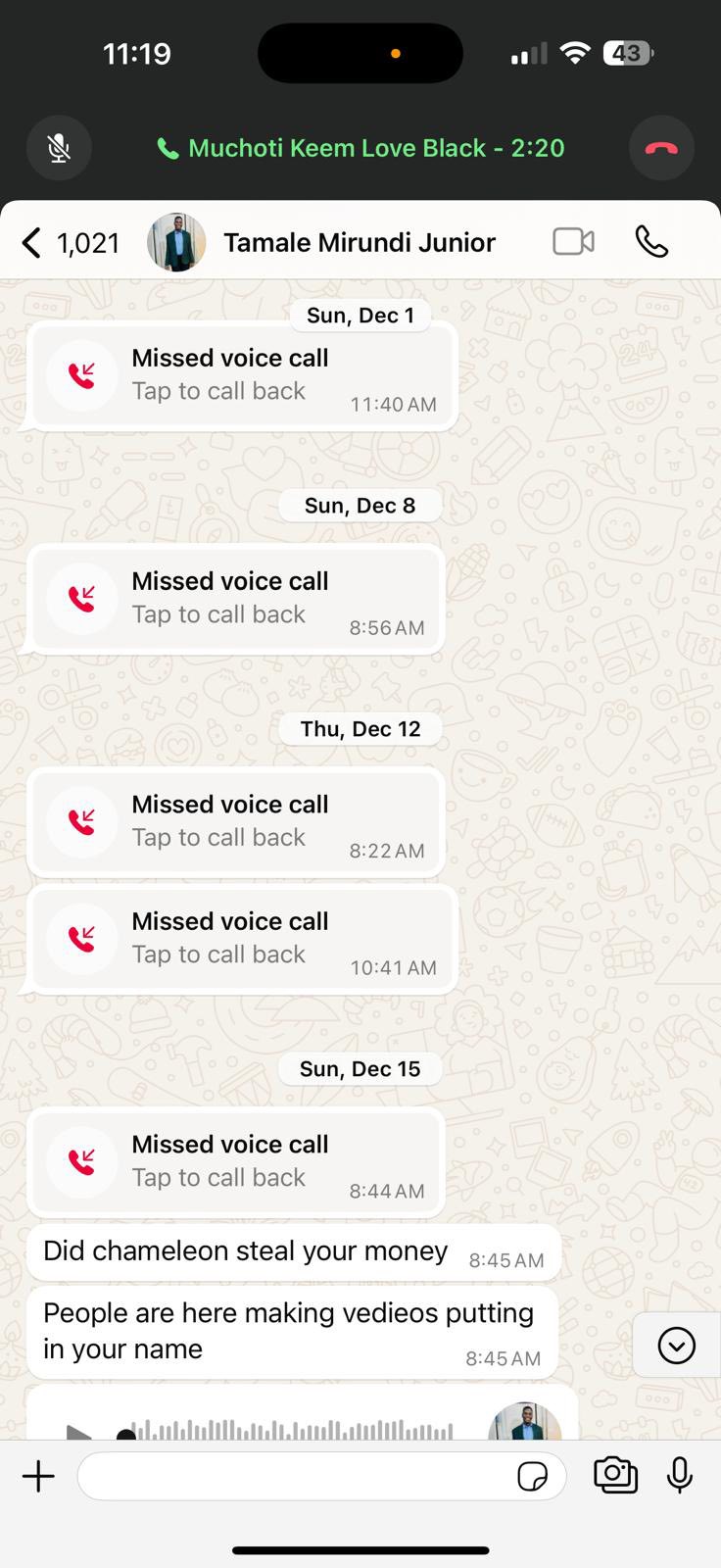This screenshot has width=721, height=1568.
Task: End the call with Muchoti Keem
Action: (661, 148)
